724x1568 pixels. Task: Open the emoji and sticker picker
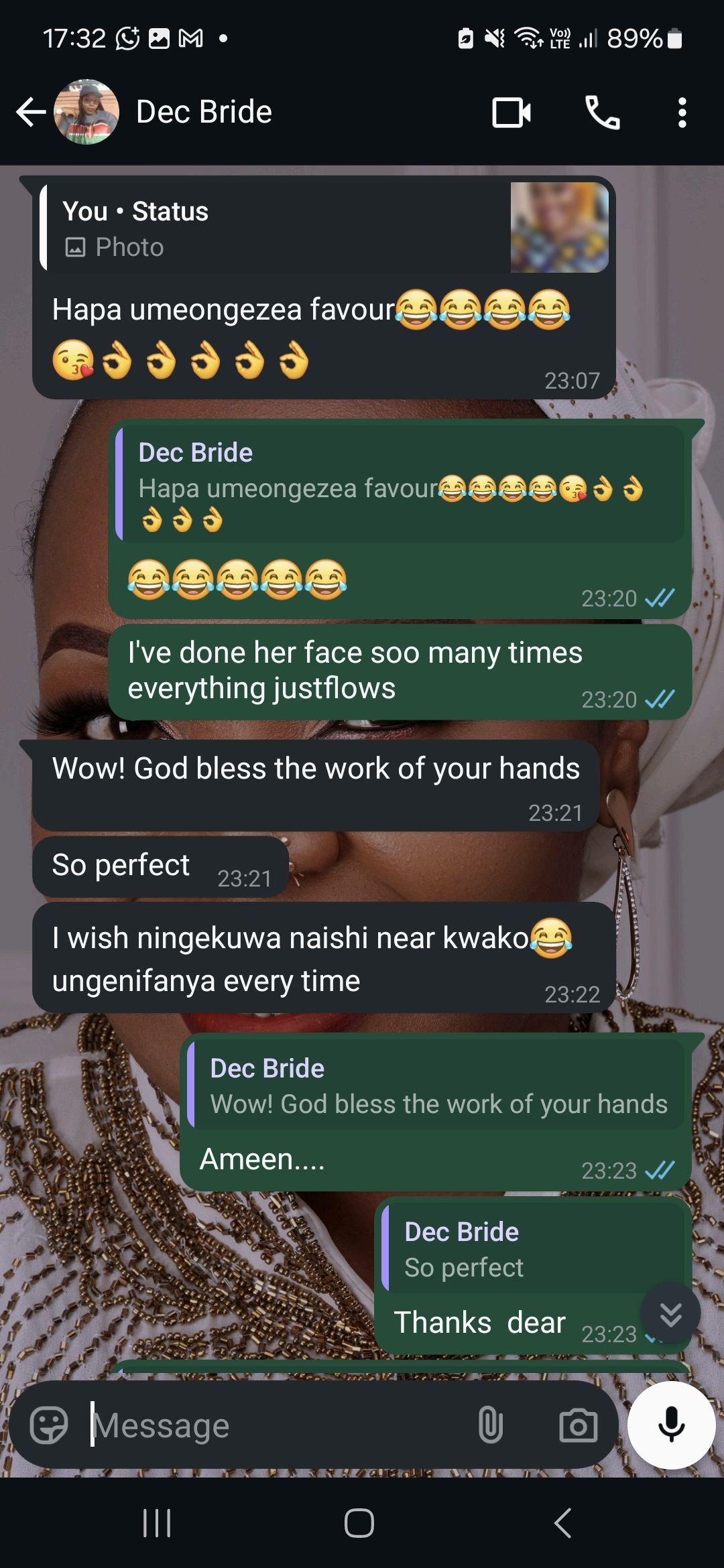(49, 1425)
